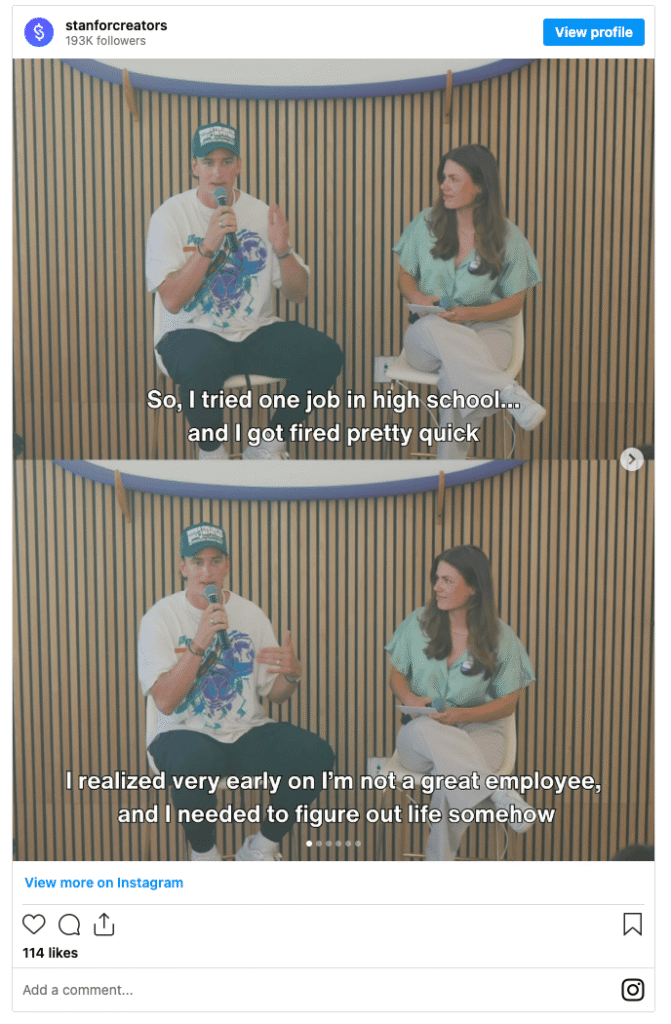Focus the Add a comment field
Image resolution: width=671 pixels, height=1024 pixels.
pos(300,990)
